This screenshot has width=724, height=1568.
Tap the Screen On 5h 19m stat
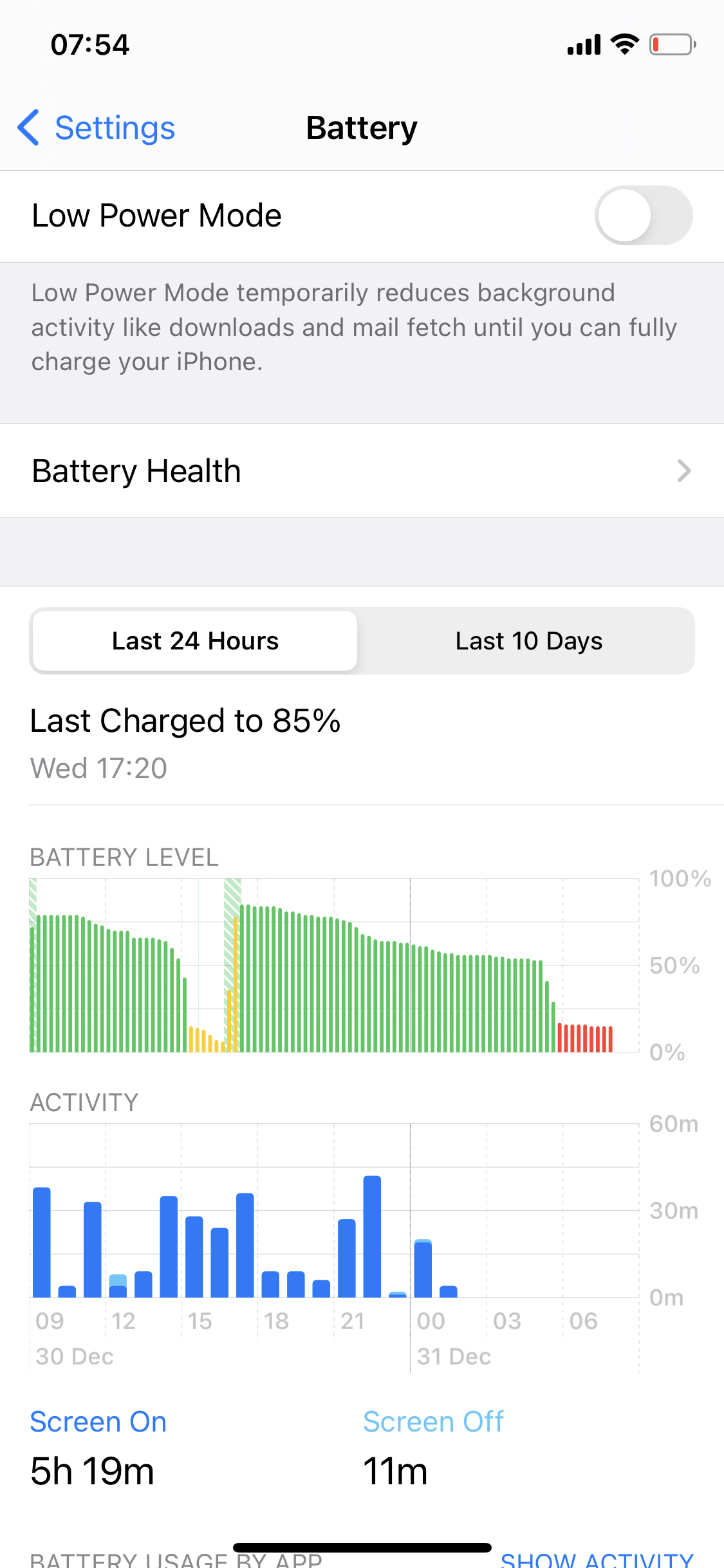[91, 1471]
